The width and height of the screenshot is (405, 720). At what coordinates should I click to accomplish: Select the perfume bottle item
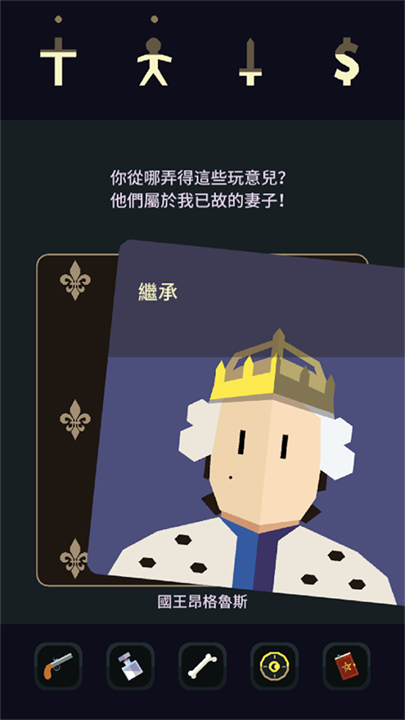coord(130,666)
